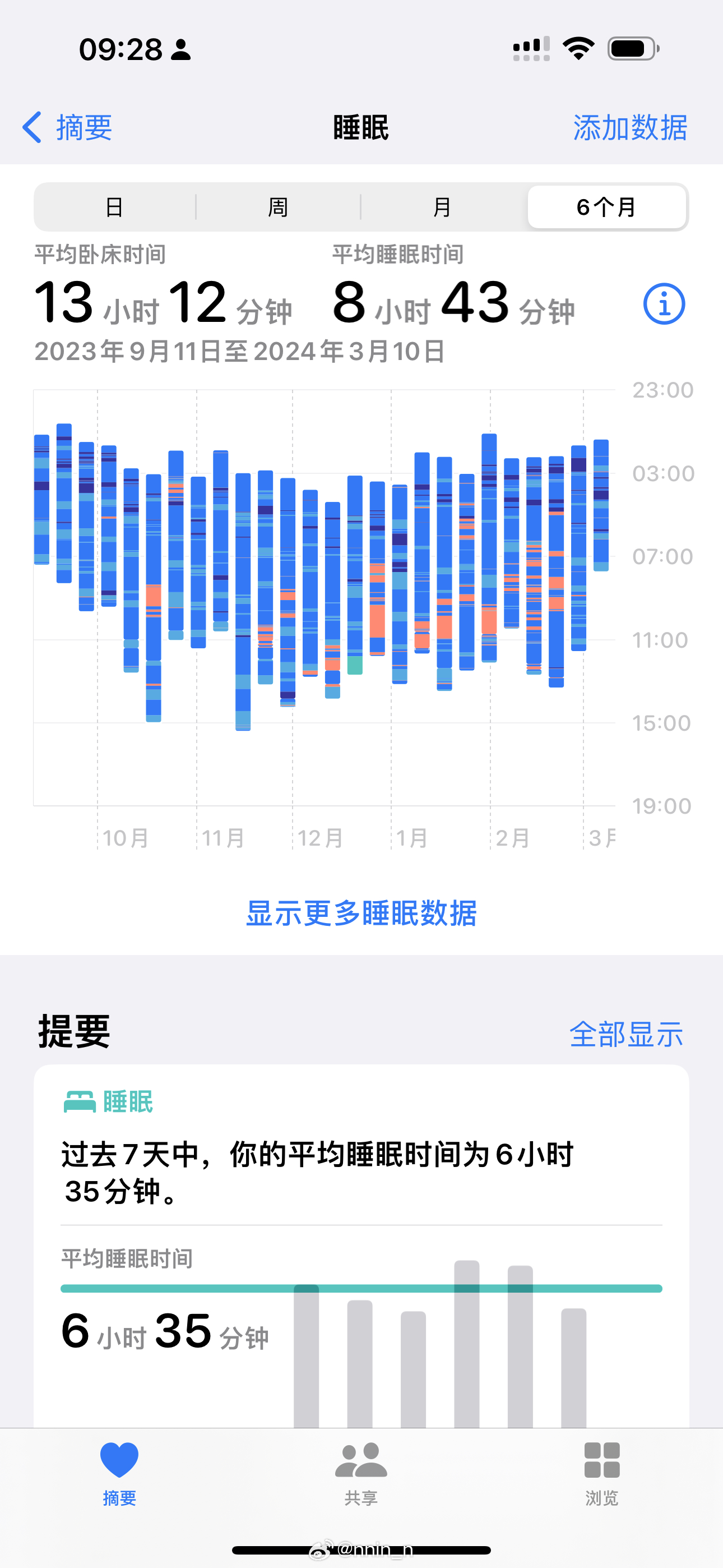Tap 添加数据 to add sleep data
Viewport: 723px width, 1568px height.
[630, 127]
